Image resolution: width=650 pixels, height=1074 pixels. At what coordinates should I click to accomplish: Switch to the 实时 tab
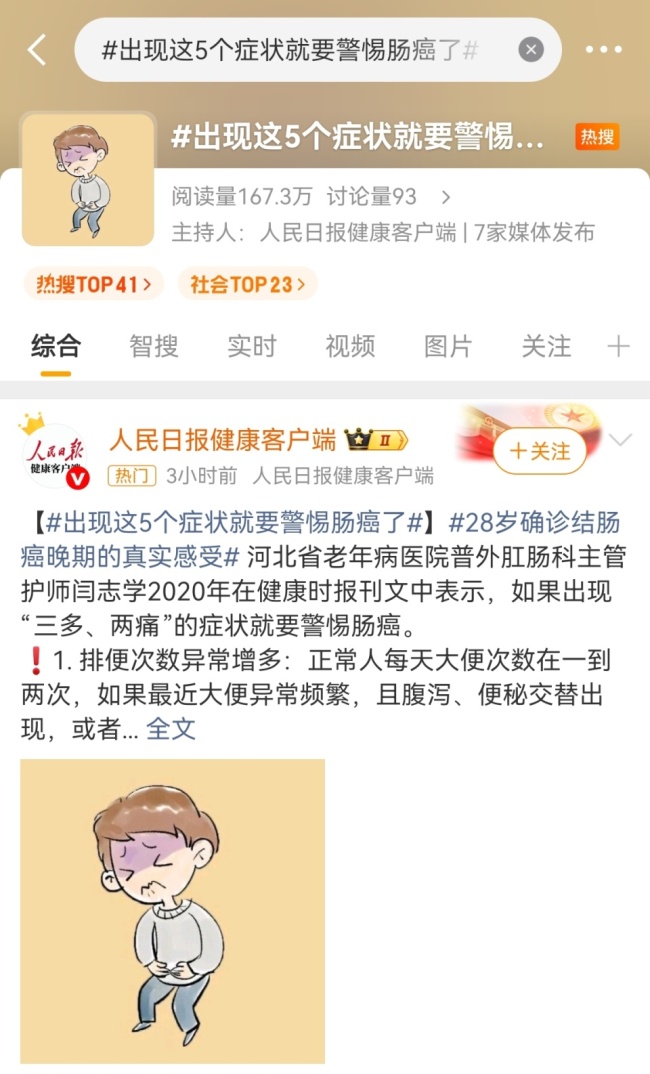pyautogui.click(x=251, y=347)
